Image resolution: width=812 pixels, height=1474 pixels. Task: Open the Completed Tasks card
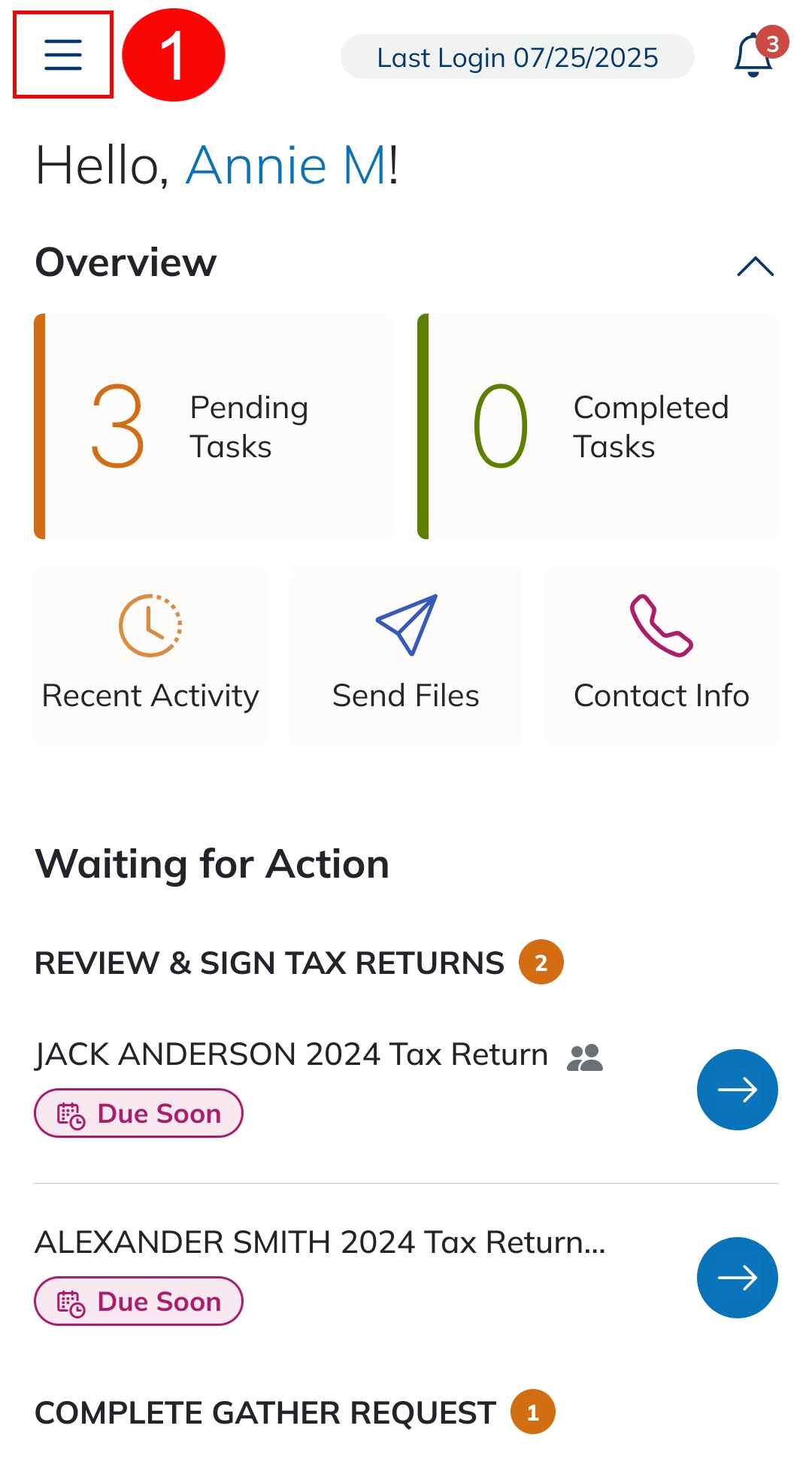click(598, 426)
